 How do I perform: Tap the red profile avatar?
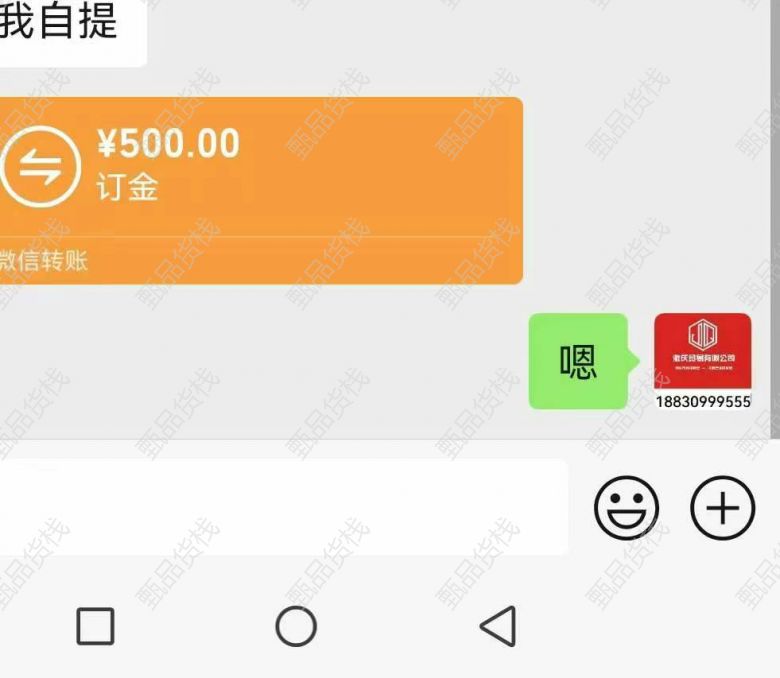[702, 351]
